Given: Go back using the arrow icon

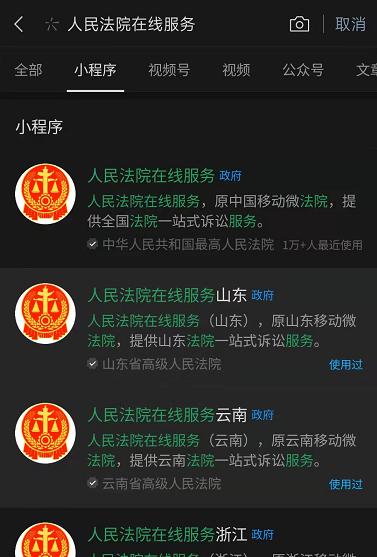Looking at the screenshot, I should tap(19, 25).
